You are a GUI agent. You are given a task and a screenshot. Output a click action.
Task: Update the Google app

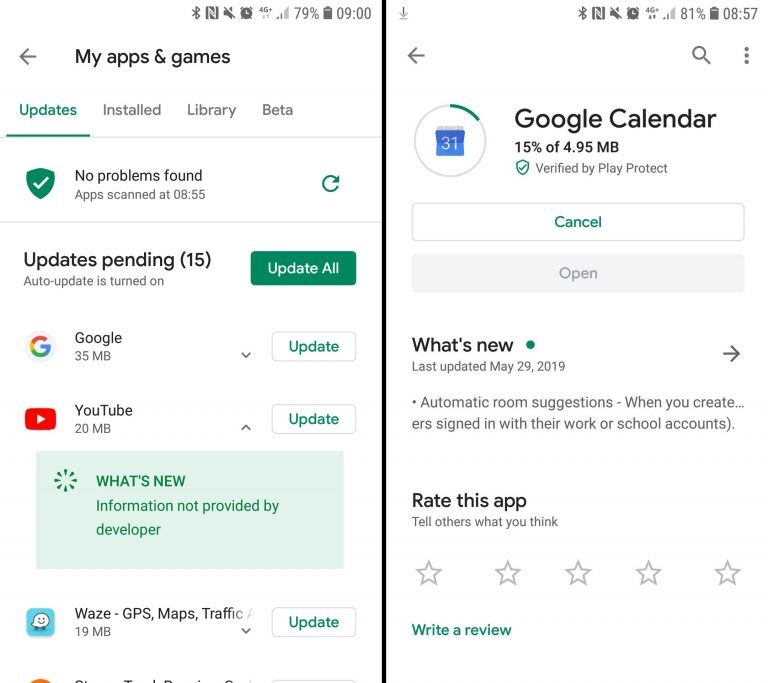pos(313,347)
